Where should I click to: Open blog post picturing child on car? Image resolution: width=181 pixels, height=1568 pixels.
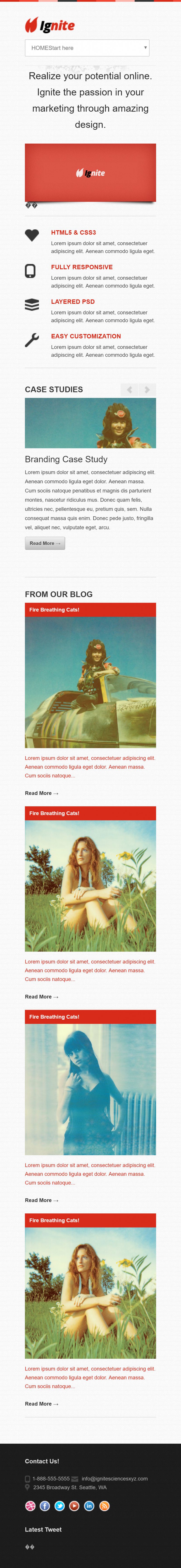(90, 682)
